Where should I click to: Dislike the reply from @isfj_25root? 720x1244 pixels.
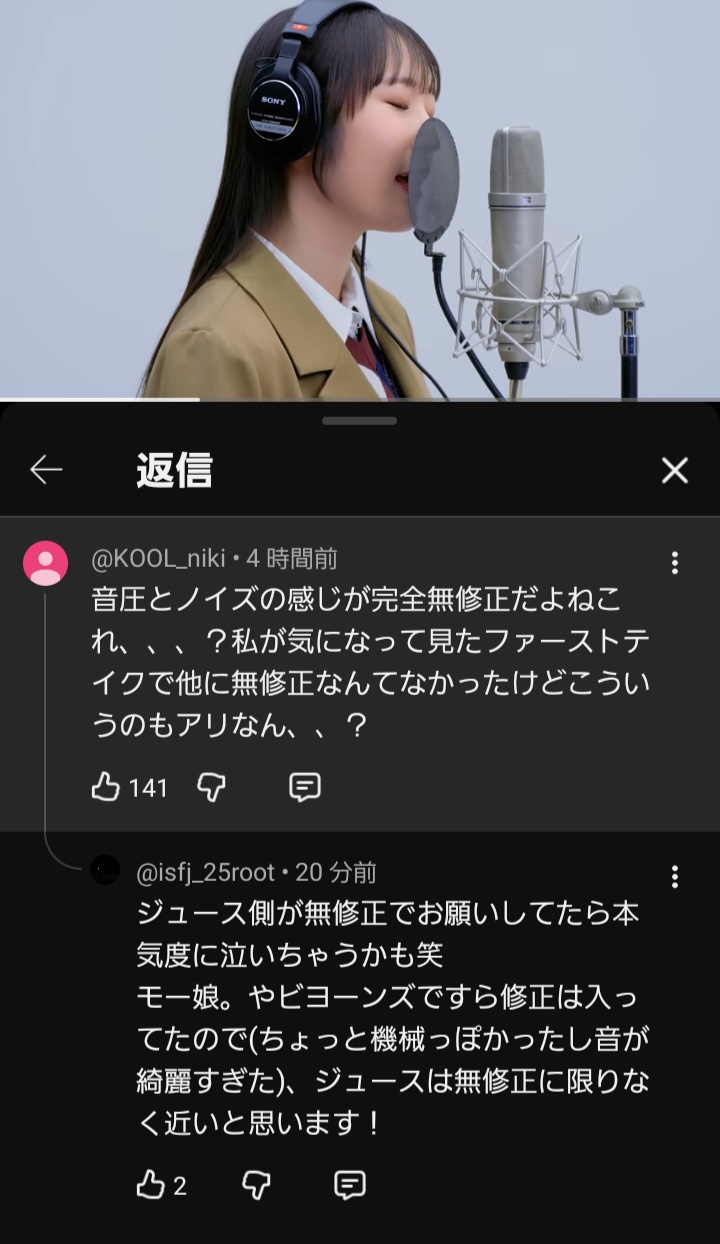(x=257, y=1186)
